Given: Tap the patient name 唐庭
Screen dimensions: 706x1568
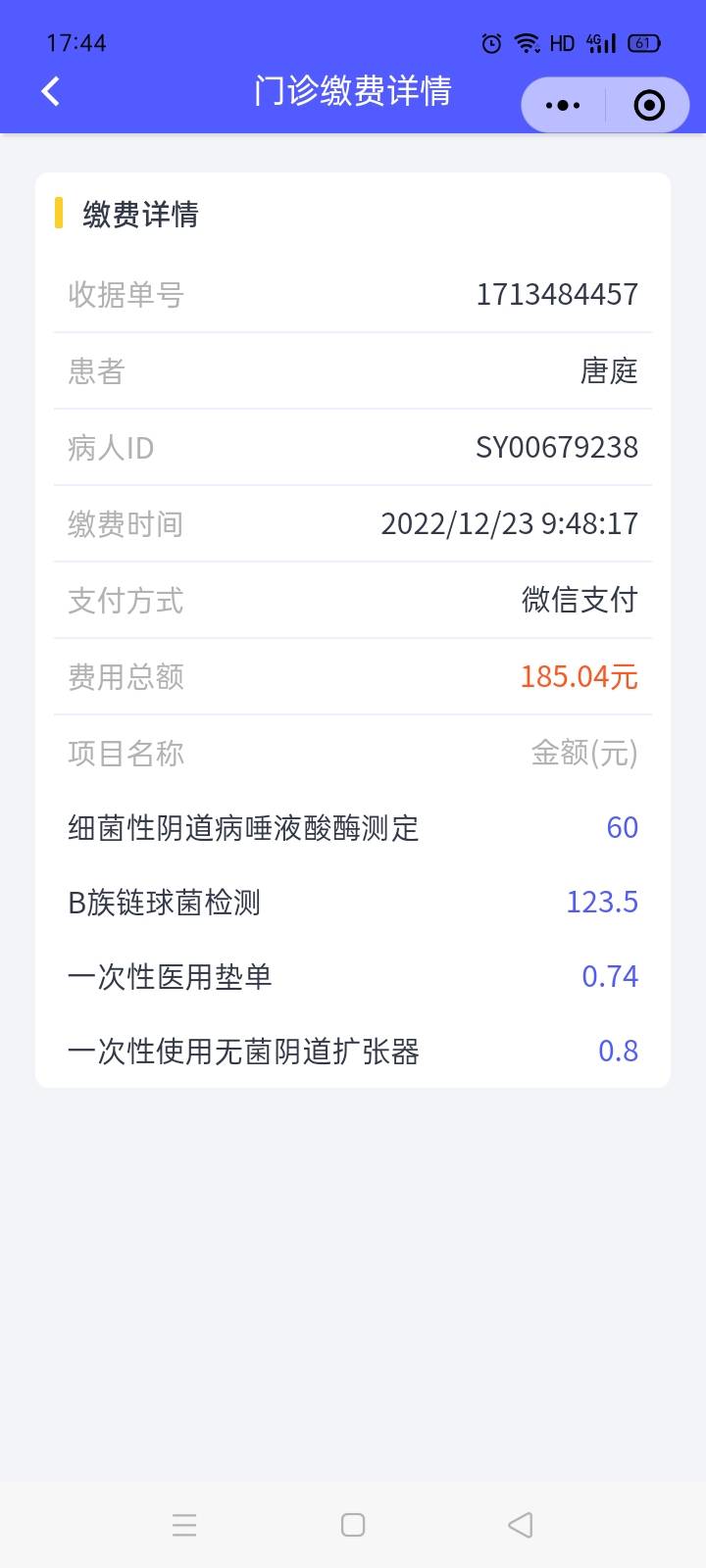Looking at the screenshot, I should tap(608, 371).
